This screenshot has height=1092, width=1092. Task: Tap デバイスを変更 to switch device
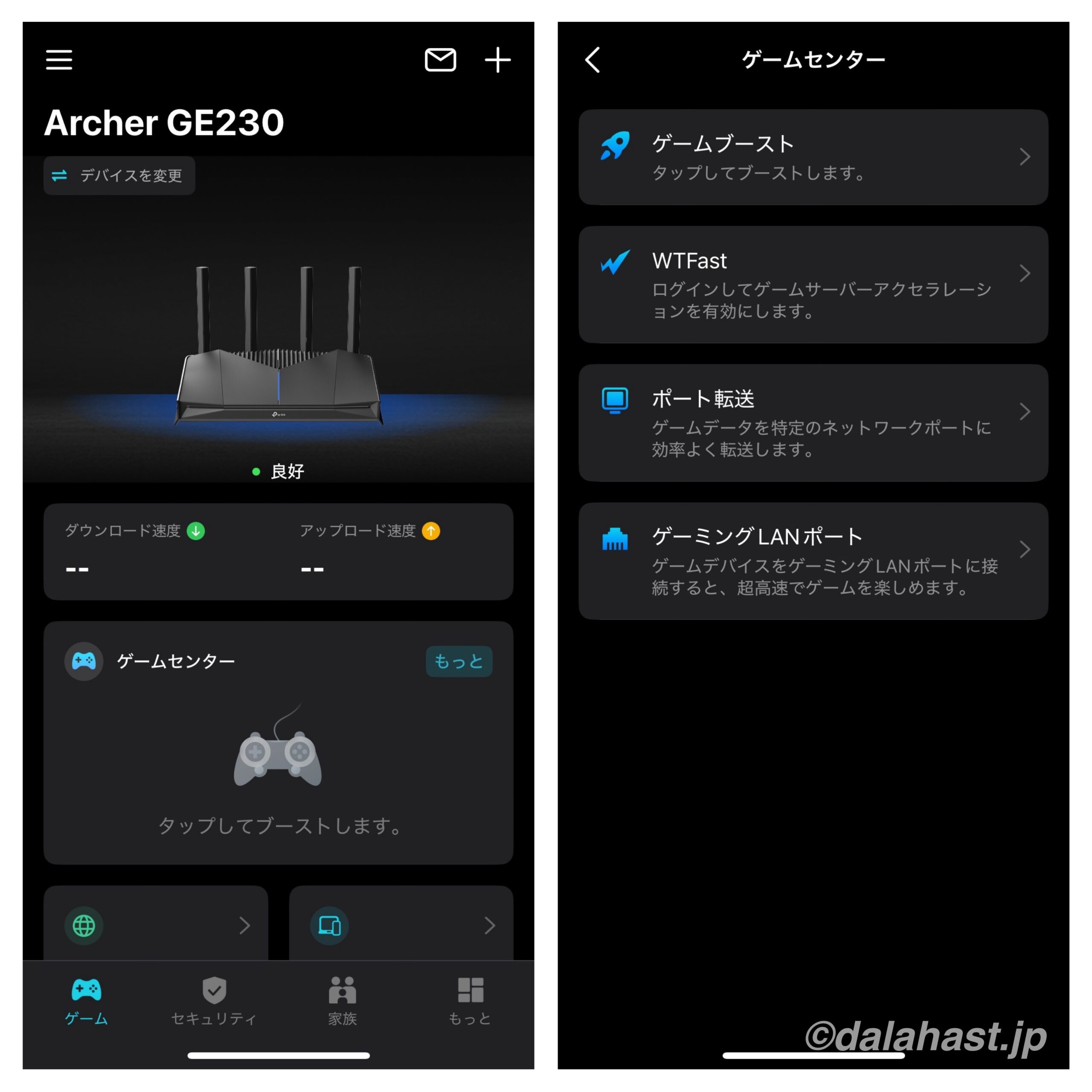pyautogui.click(x=119, y=176)
